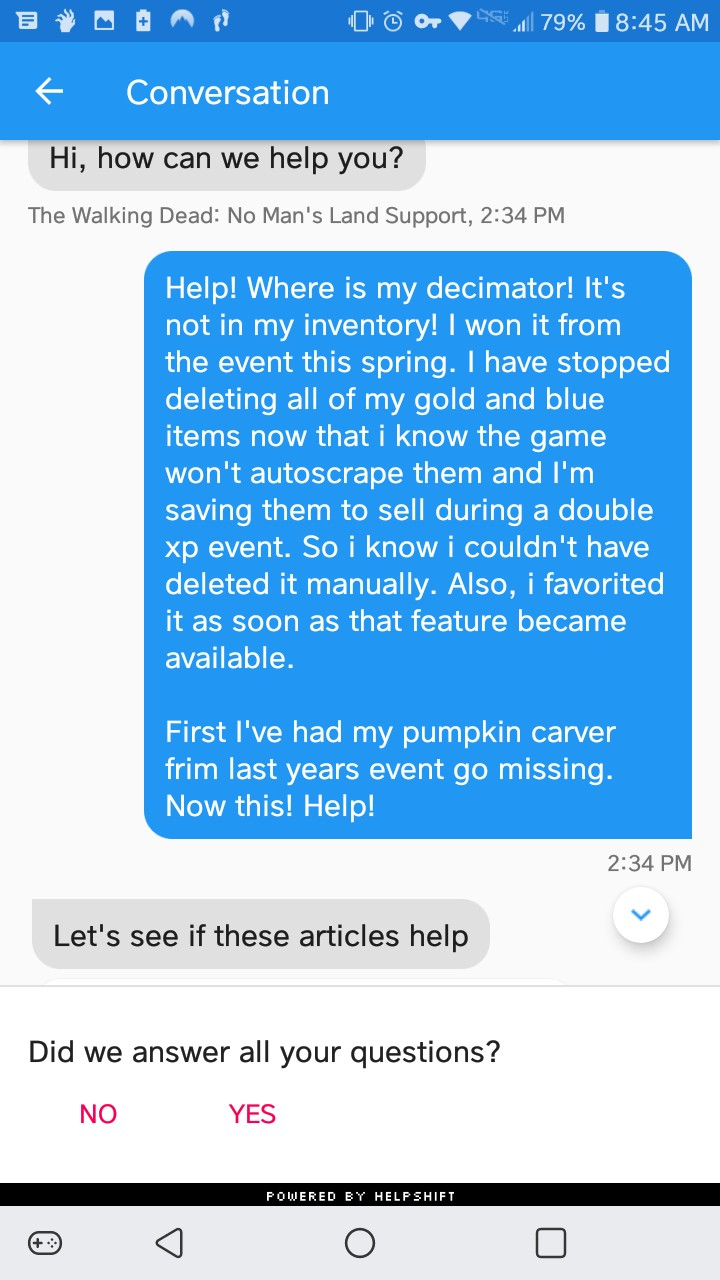Open the recent apps view
Screen dimensions: 720x1280
[x=551, y=1243]
